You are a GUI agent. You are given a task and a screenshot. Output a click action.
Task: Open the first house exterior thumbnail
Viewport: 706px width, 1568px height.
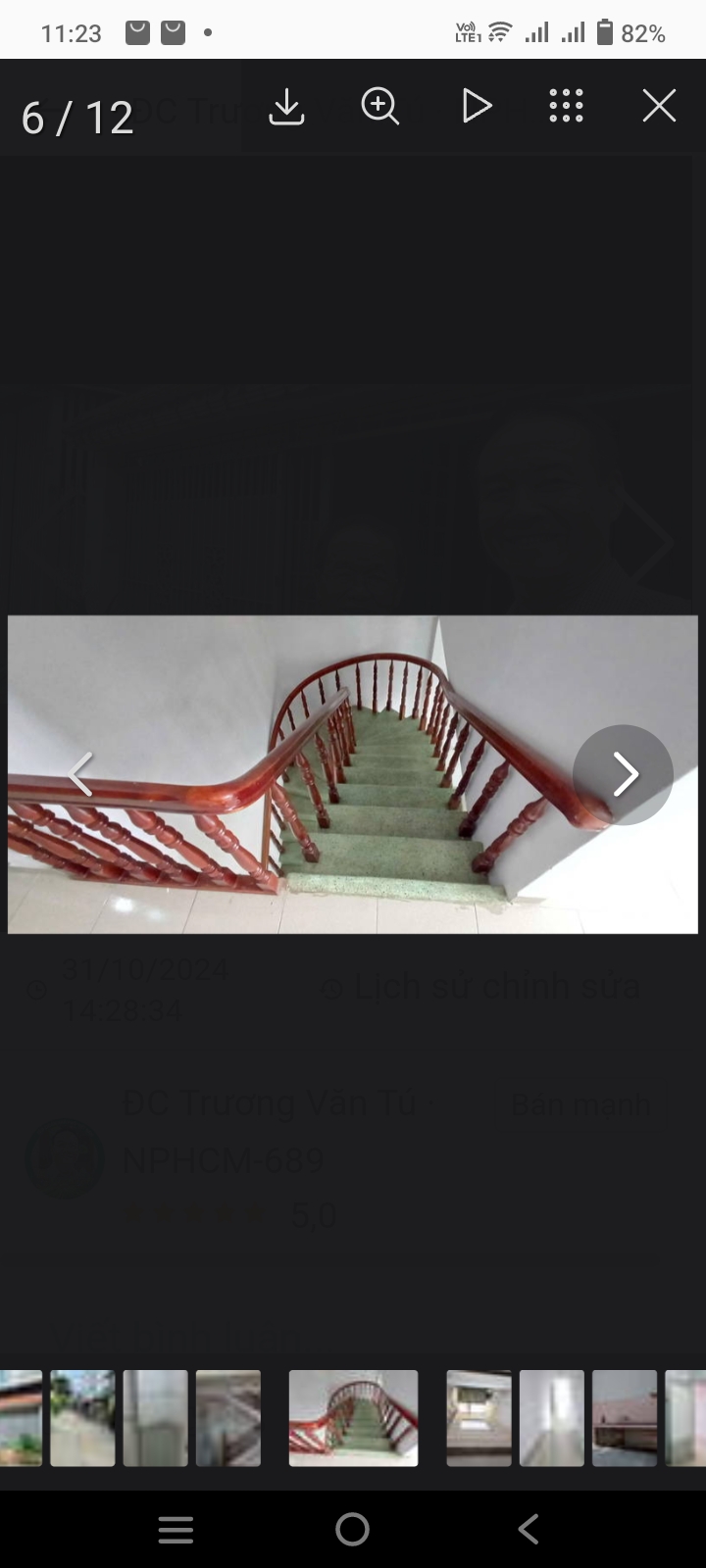click(20, 1418)
